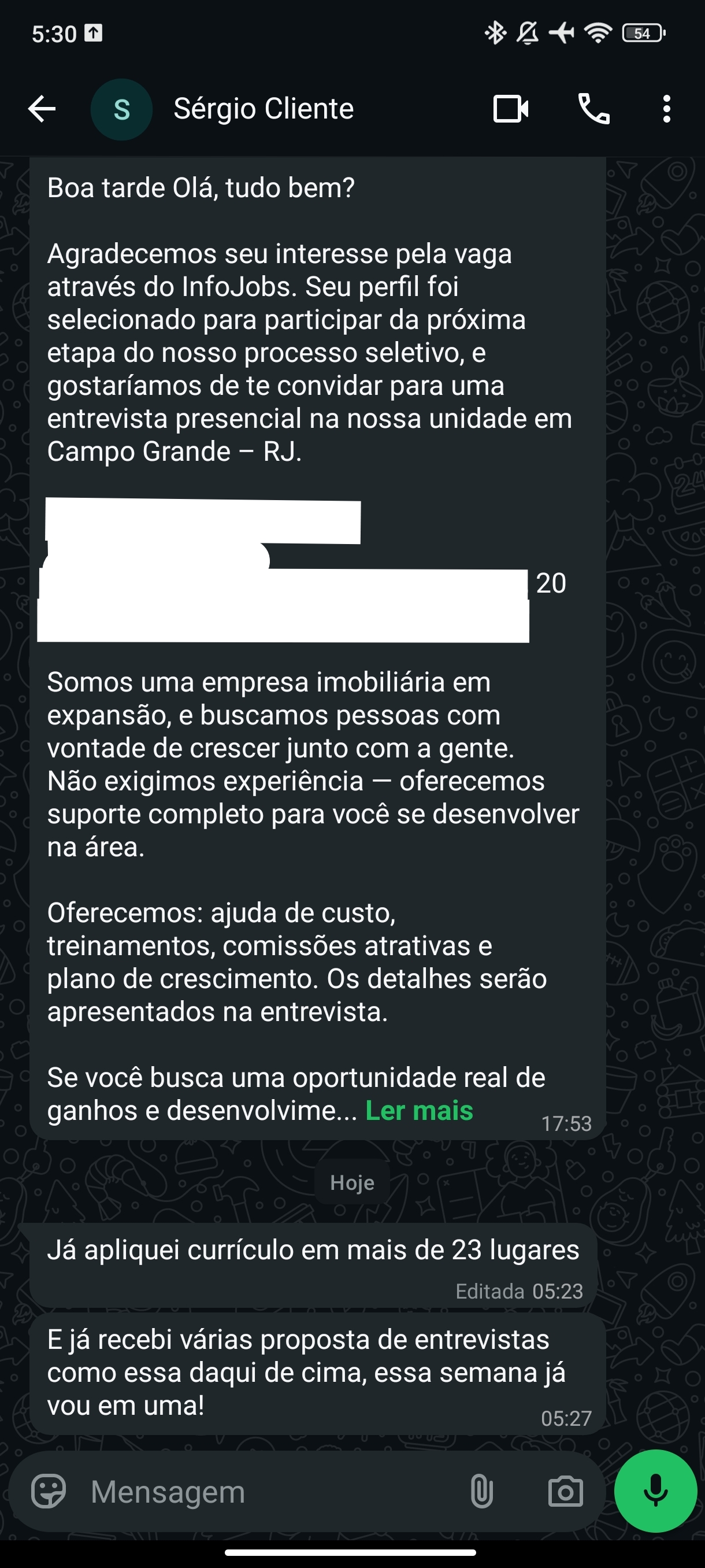Tap Hoje to jump within conversation

(352, 1181)
